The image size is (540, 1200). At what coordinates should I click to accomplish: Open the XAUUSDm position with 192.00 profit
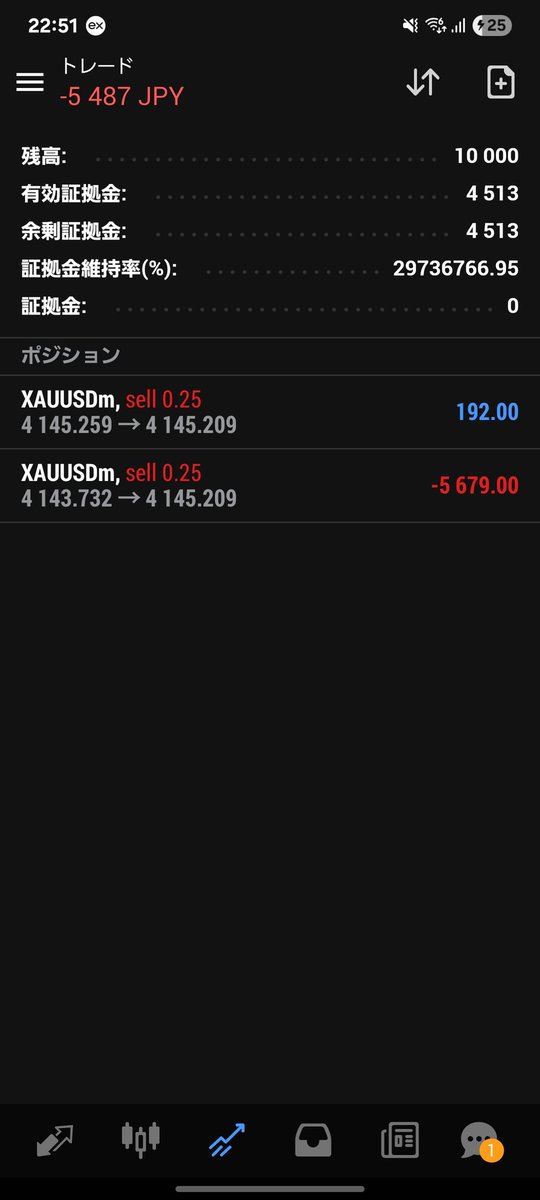(270, 412)
